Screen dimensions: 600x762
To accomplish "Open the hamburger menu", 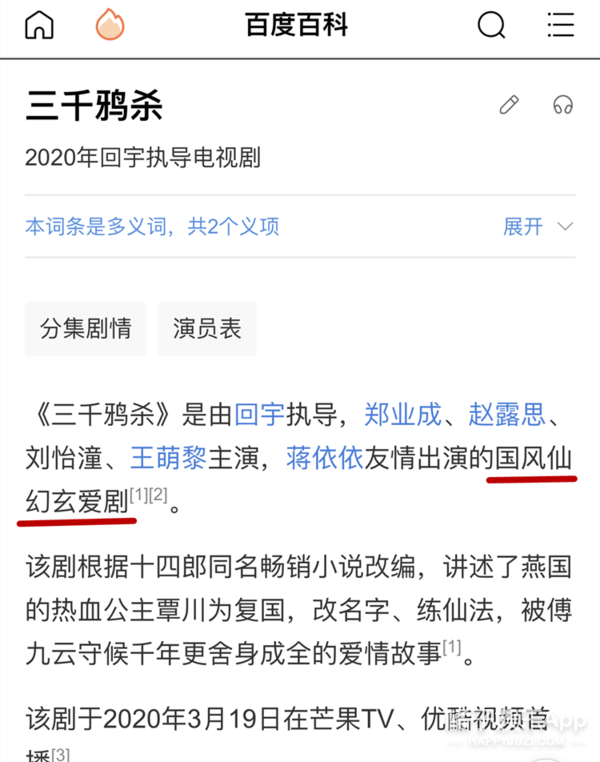I will (560, 25).
